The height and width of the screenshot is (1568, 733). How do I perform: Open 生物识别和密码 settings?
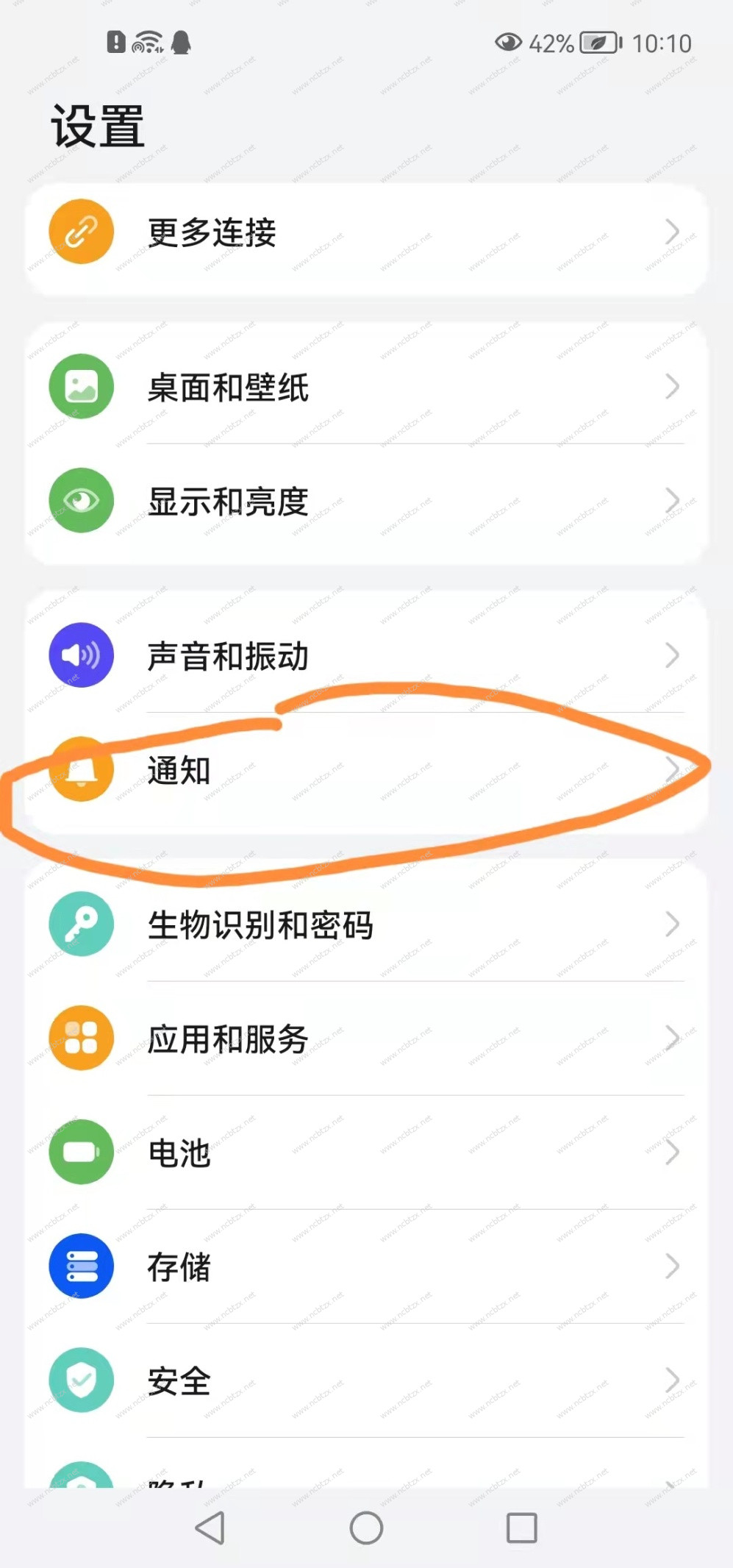click(x=366, y=924)
